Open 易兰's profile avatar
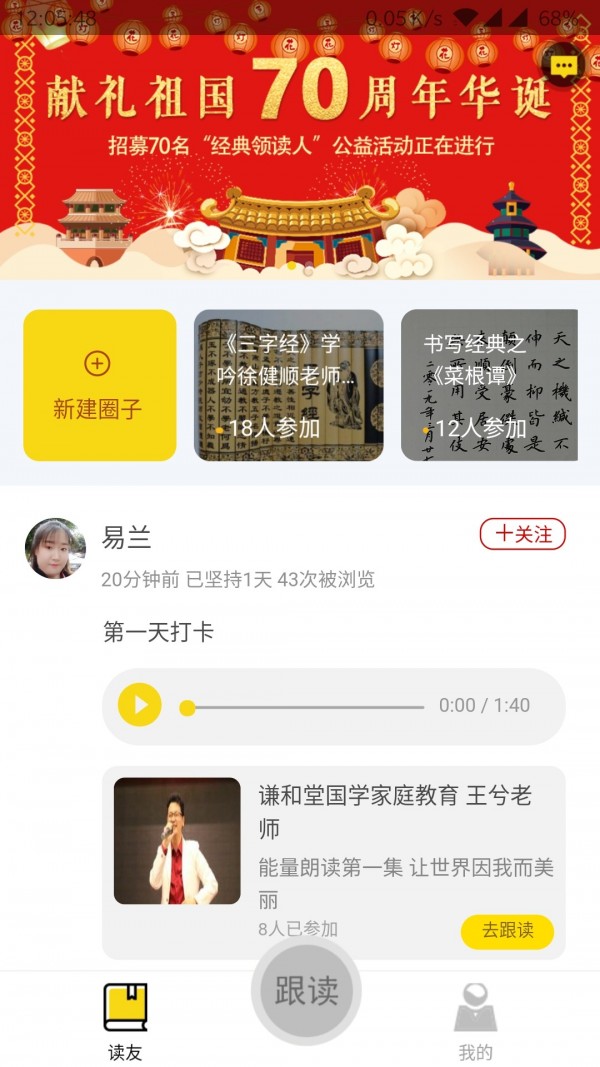600x1067 pixels. coord(55,548)
